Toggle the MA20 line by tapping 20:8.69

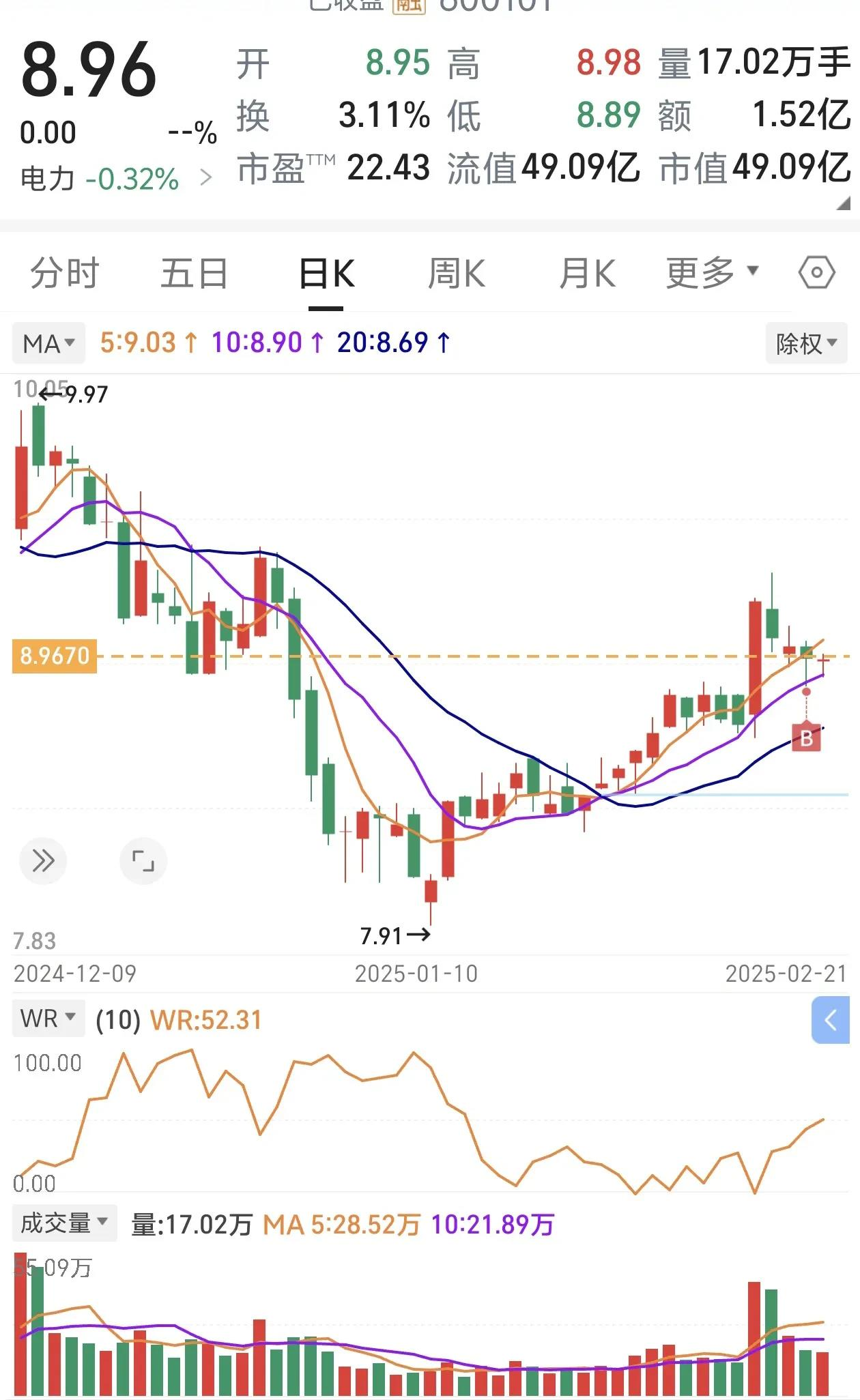tap(382, 342)
